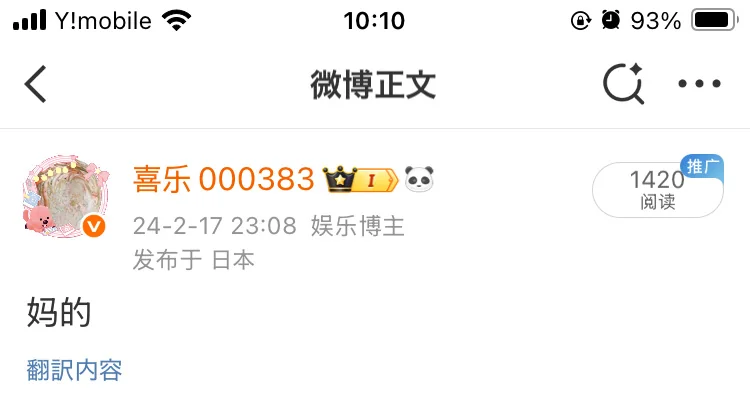Tap the 1420 阅读 promote button
The image size is (750, 401).
coord(657,190)
